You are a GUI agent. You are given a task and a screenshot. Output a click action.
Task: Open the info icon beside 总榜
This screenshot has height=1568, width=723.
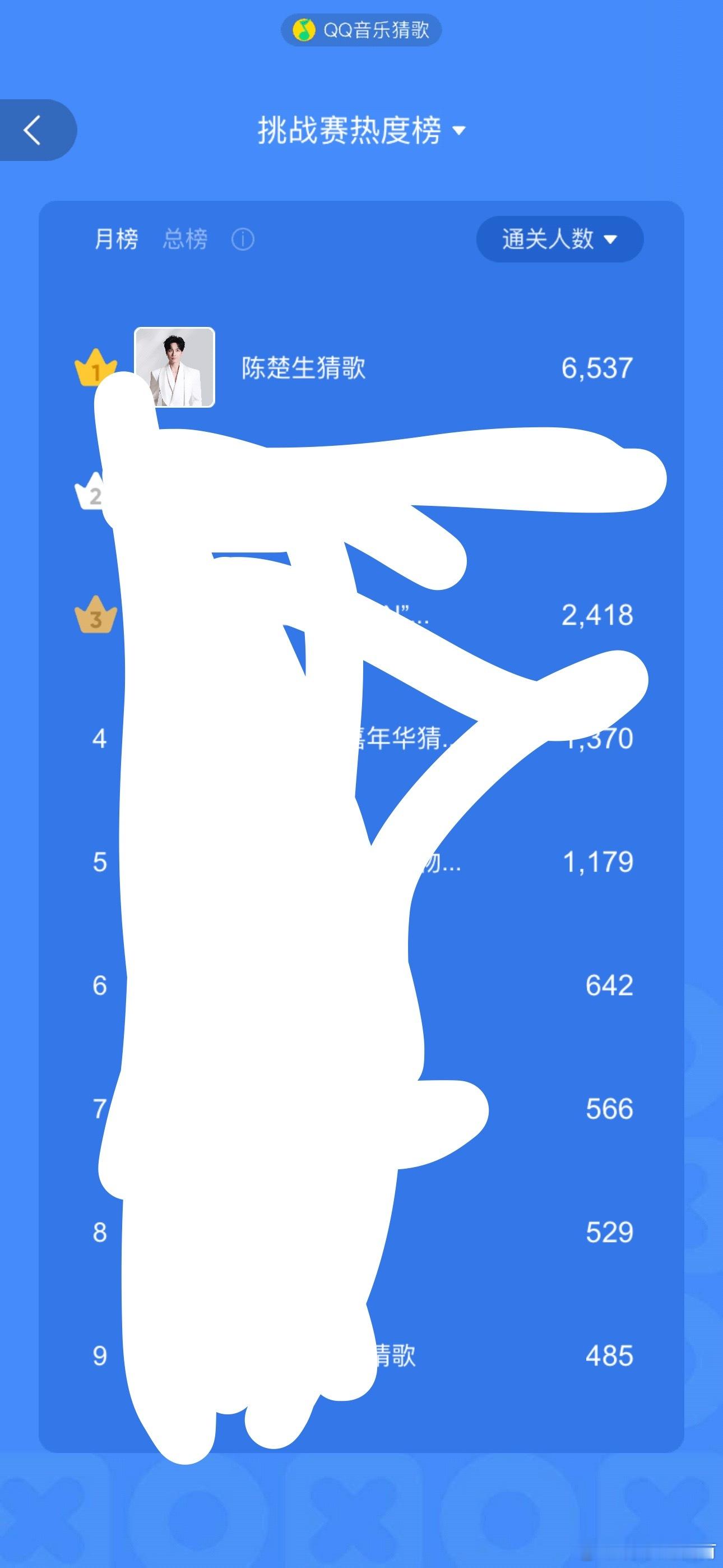[x=243, y=239]
